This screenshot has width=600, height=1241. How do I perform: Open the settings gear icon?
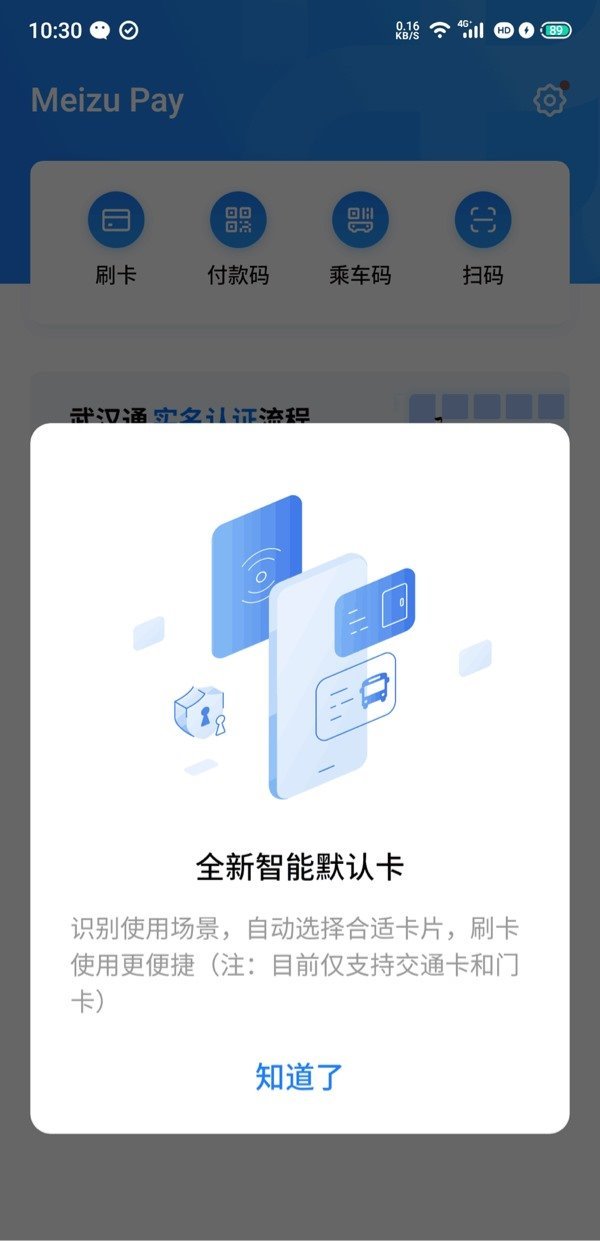549,100
